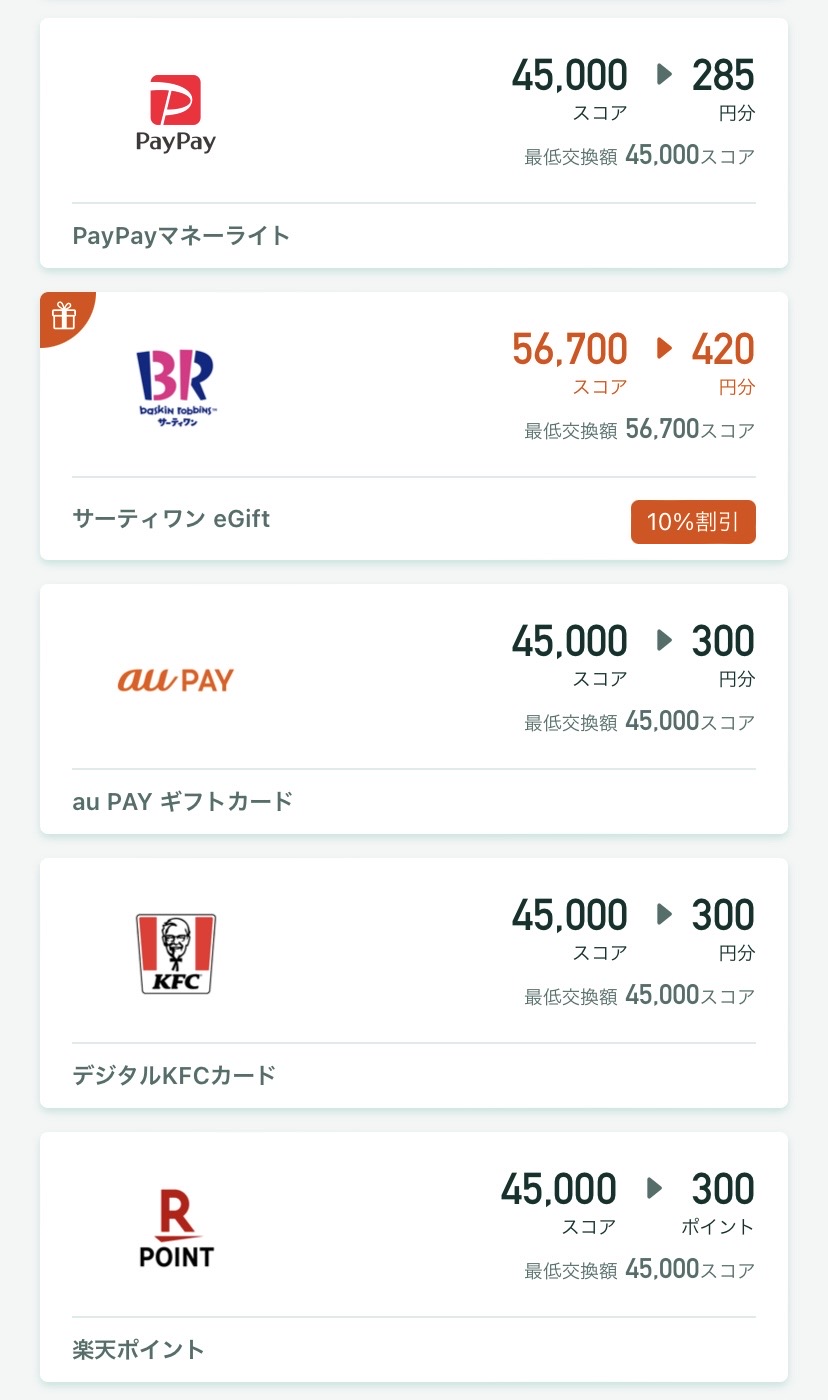Open the au PAY ギフトカード exchange option

coord(414,708)
